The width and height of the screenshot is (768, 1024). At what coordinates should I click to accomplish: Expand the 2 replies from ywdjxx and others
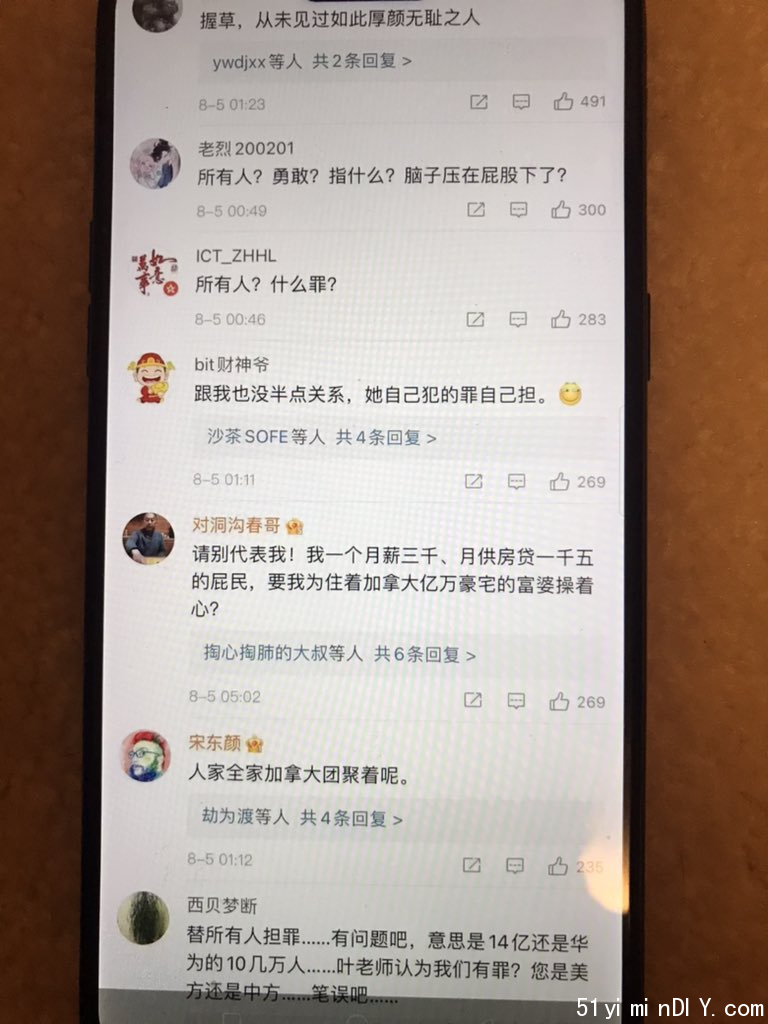pyautogui.click(x=312, y=61)
